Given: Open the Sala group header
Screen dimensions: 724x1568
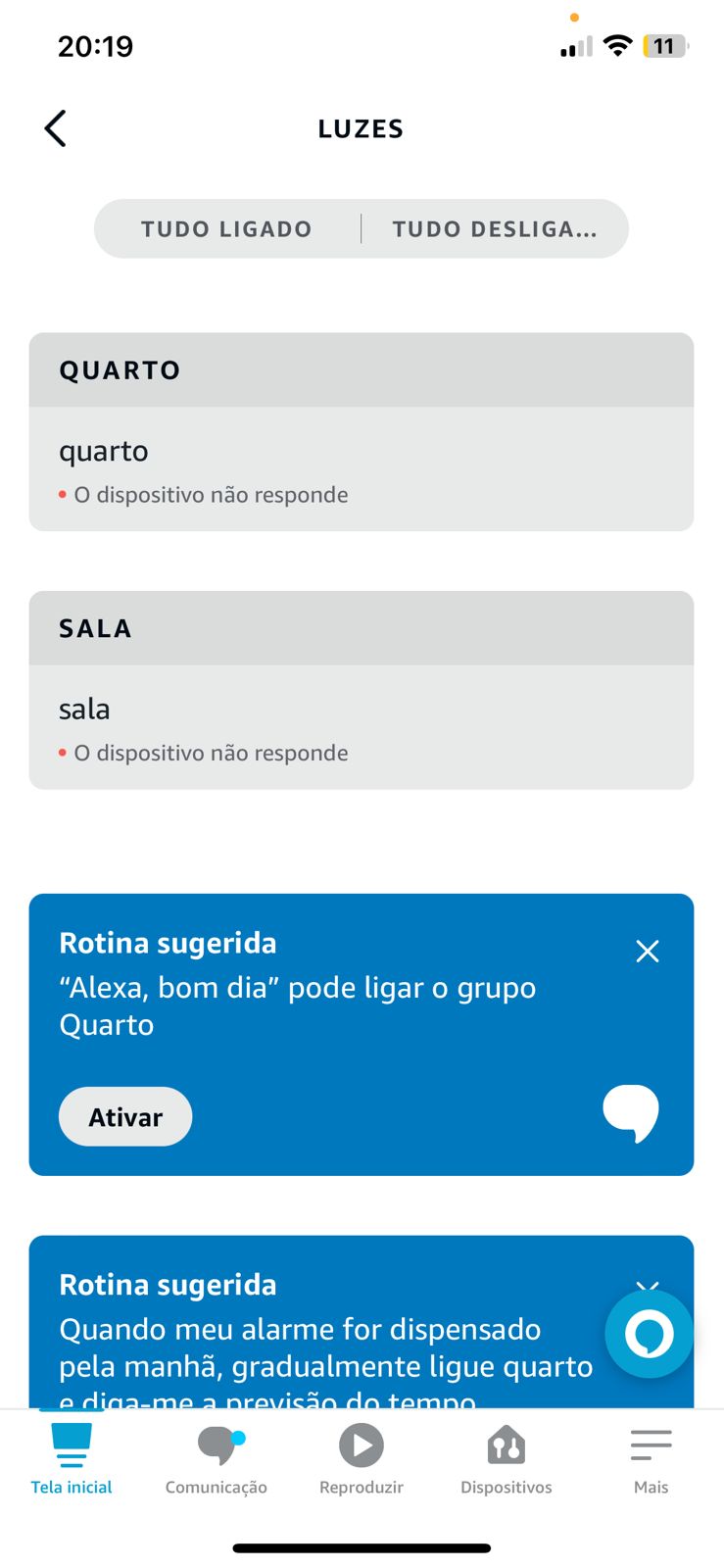Looking at the screenshot, I should 362,628.
